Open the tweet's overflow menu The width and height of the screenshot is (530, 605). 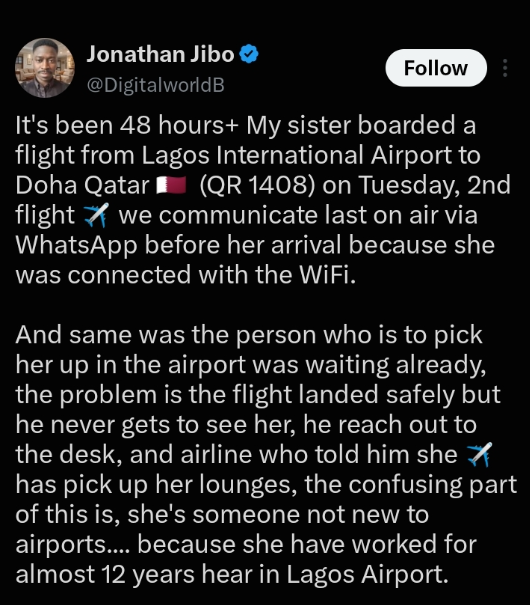click(x=505, y=68)
